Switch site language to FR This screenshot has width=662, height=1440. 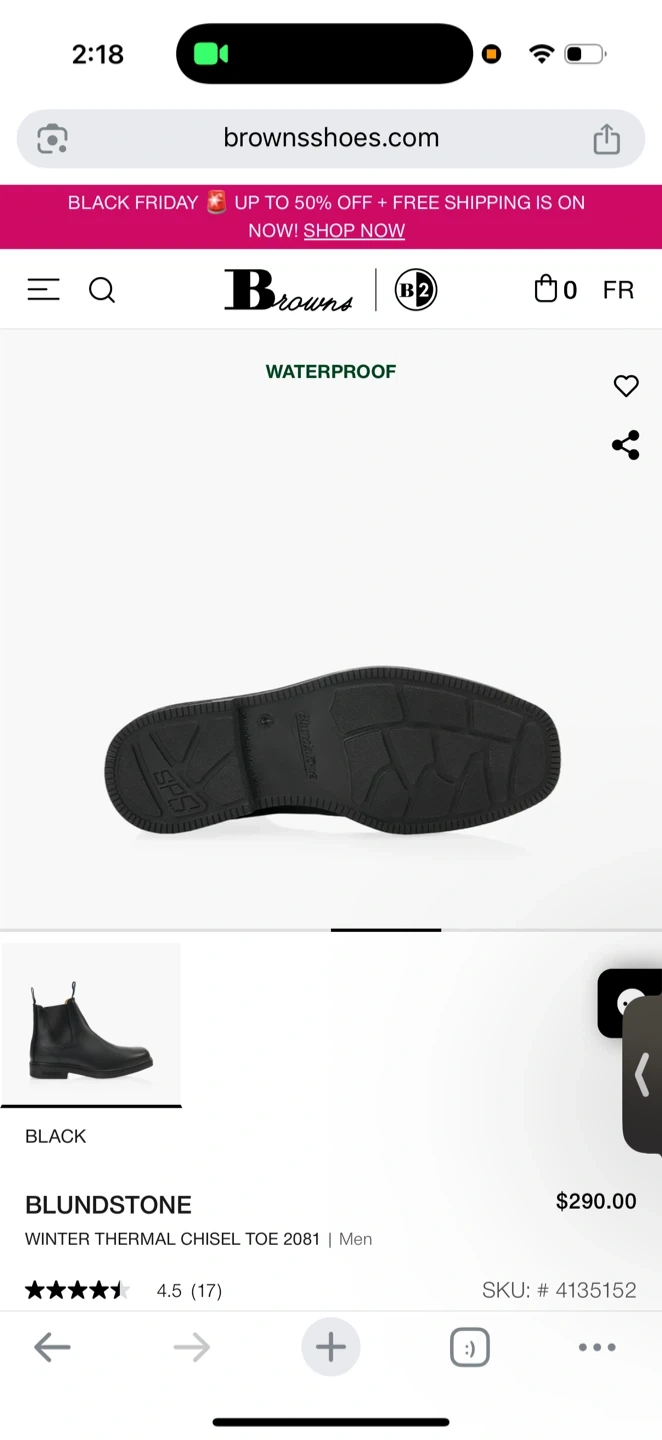pyautogui.click(x=618, y=290)
